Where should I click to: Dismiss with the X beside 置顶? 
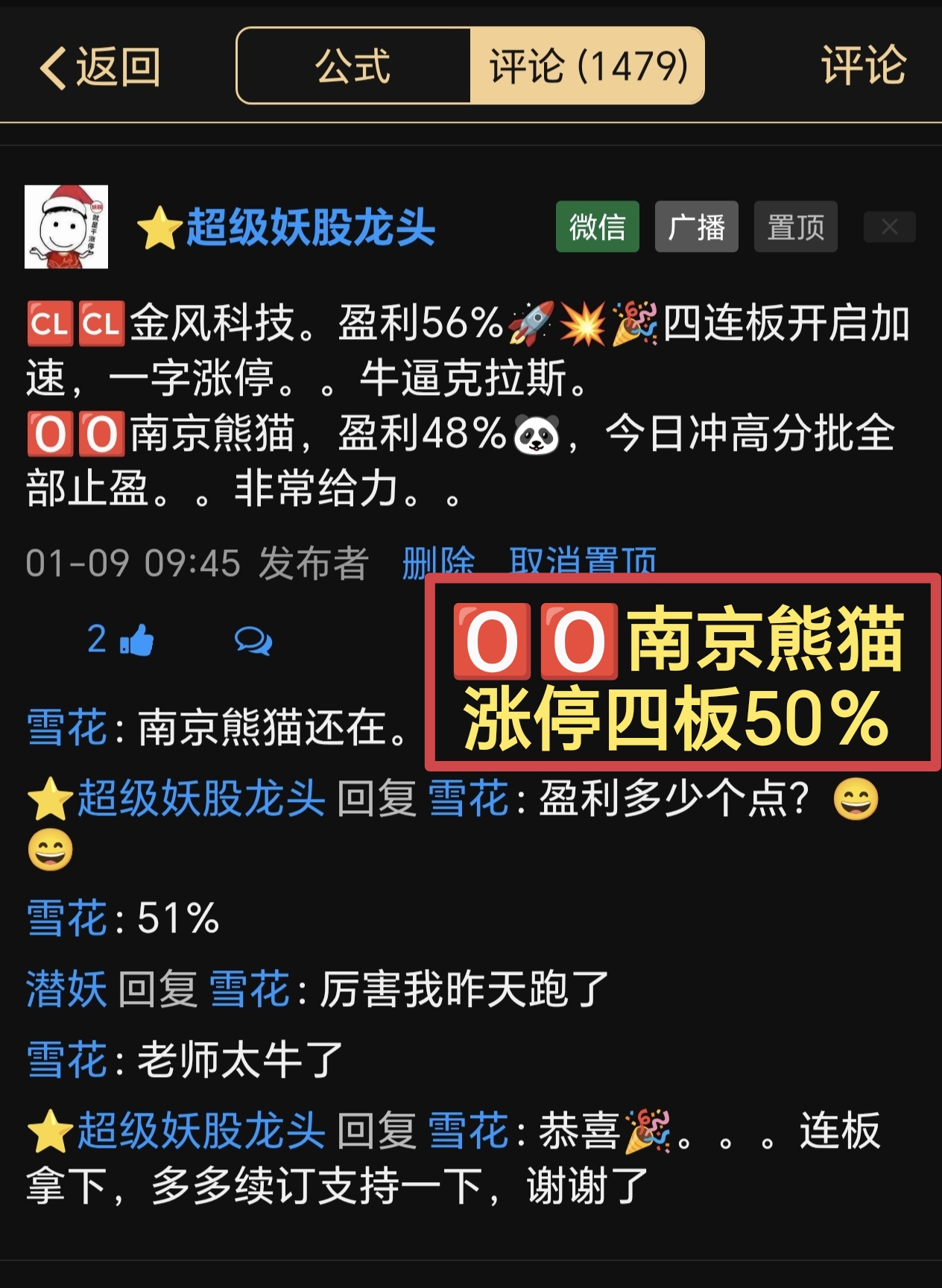[889, 227]
